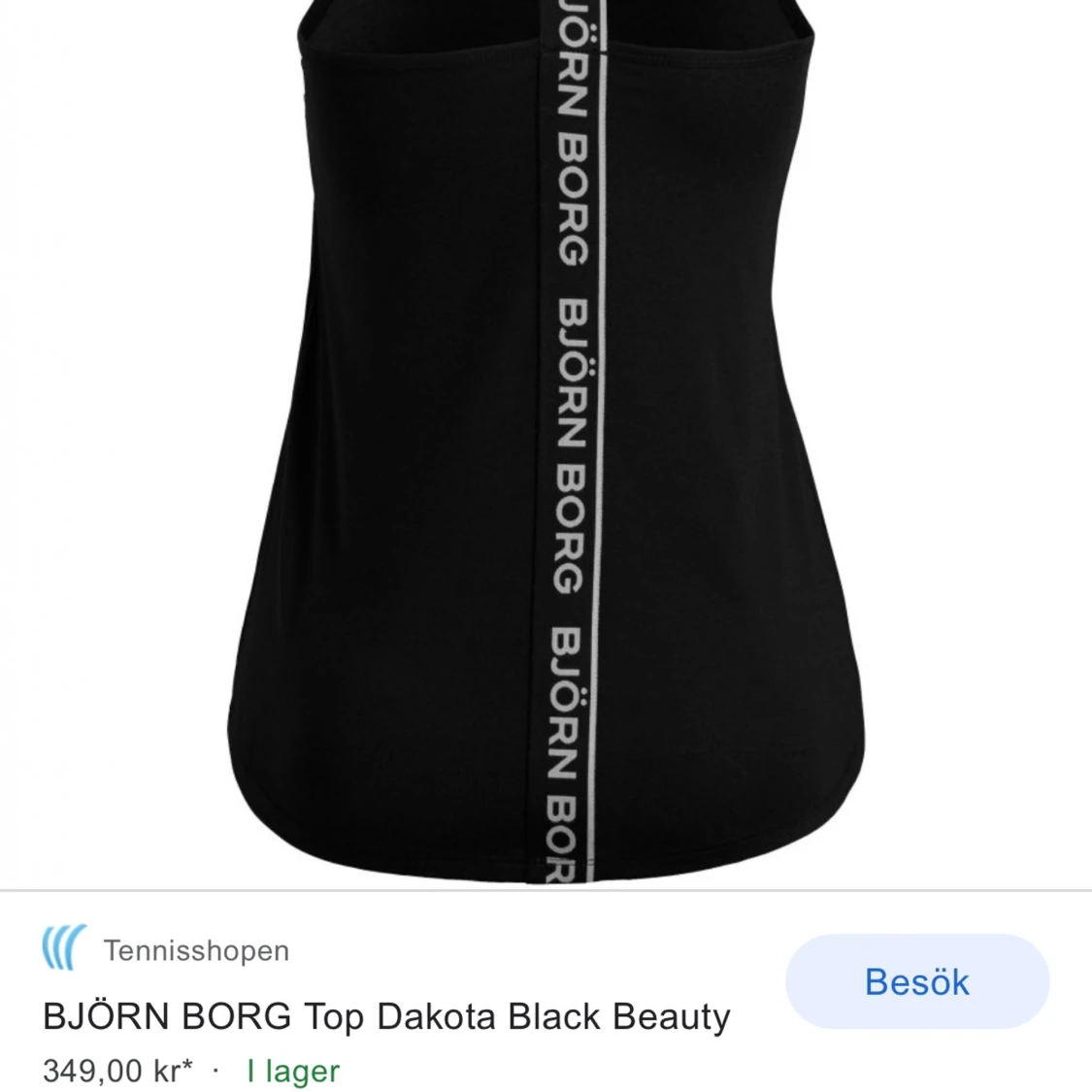Open the Björn Borg top product image
This screenshot has width=1092, height=1092.
tap(546, 437)
